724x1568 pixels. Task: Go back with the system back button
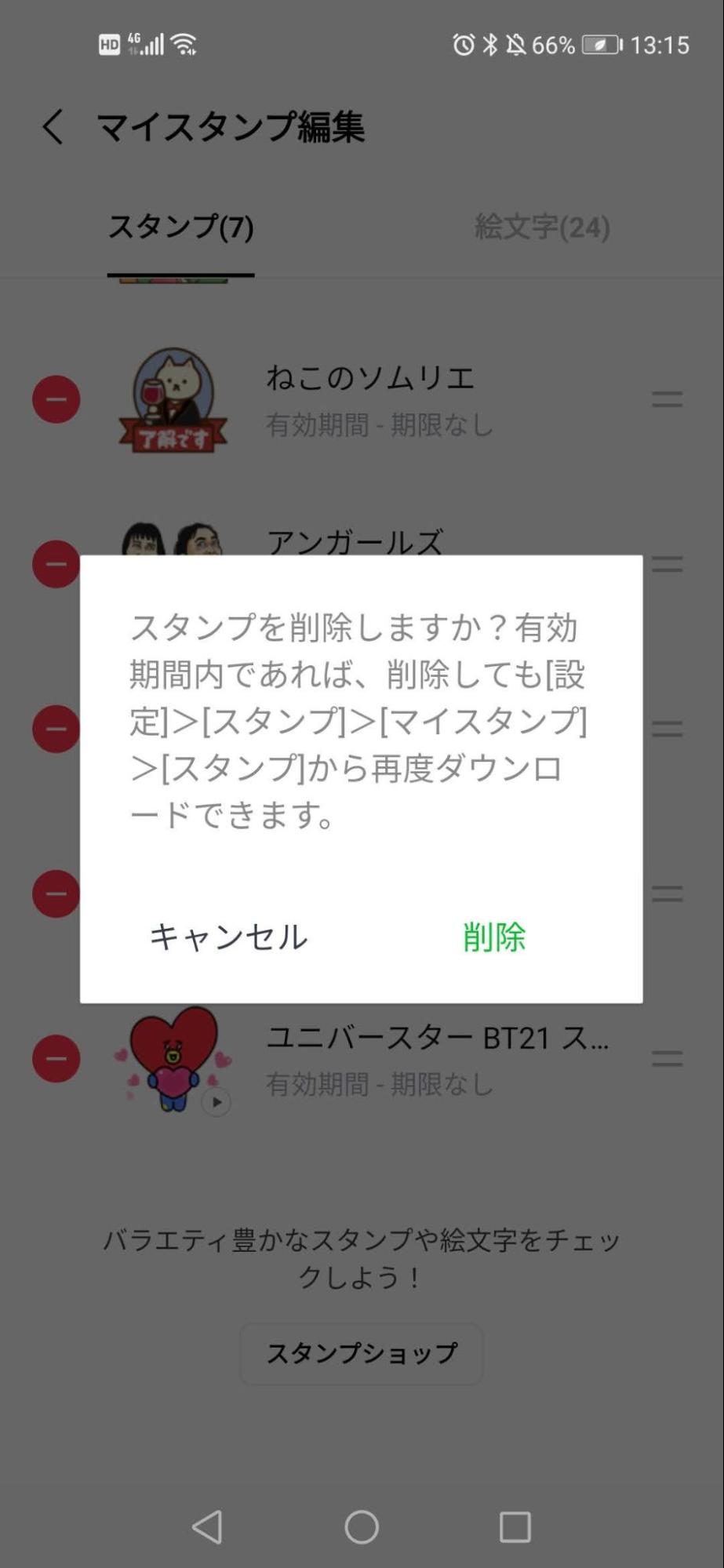[207, 1526]
